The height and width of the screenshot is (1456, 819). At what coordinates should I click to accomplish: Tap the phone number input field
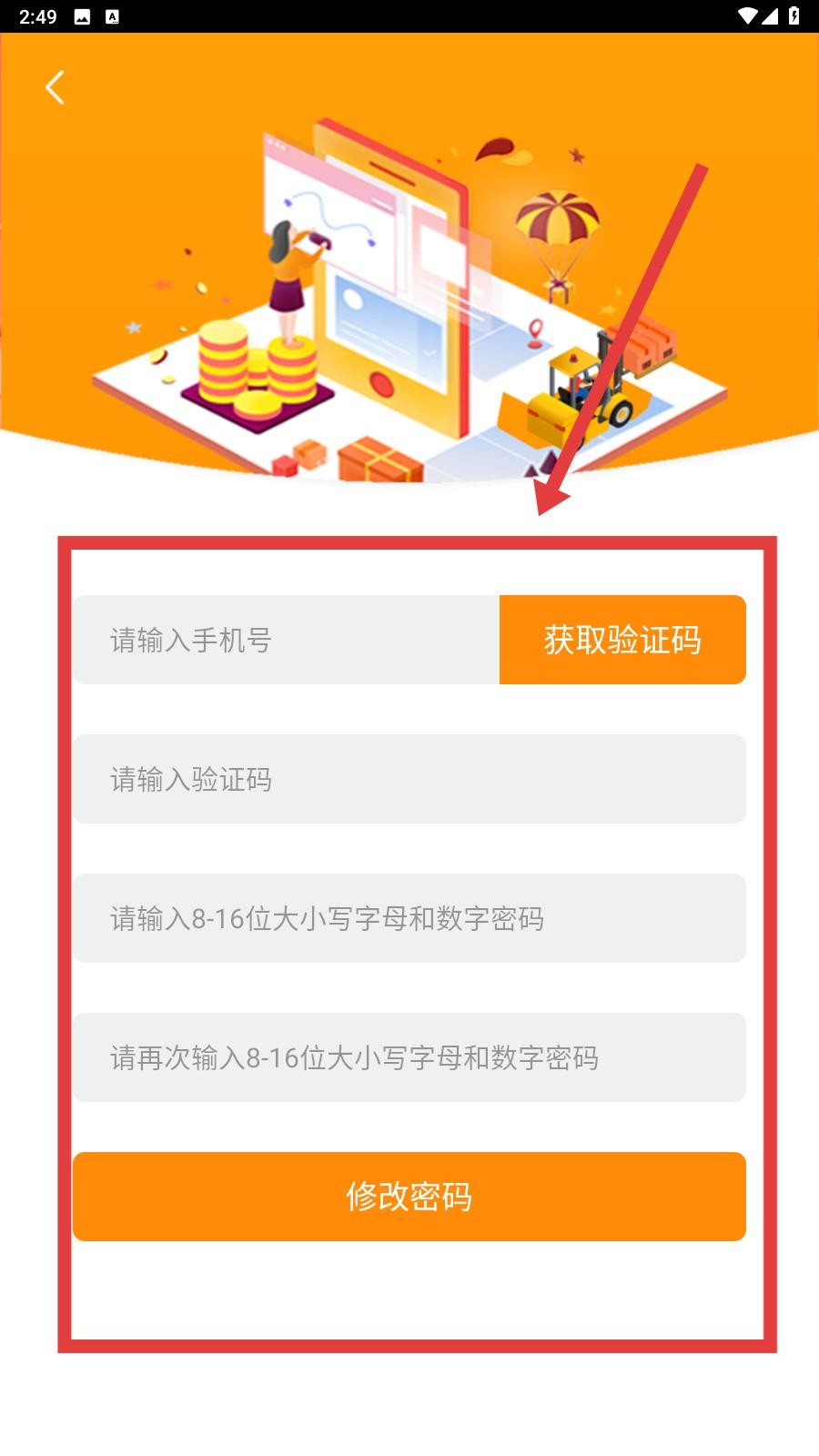click(x=287, y=640)
